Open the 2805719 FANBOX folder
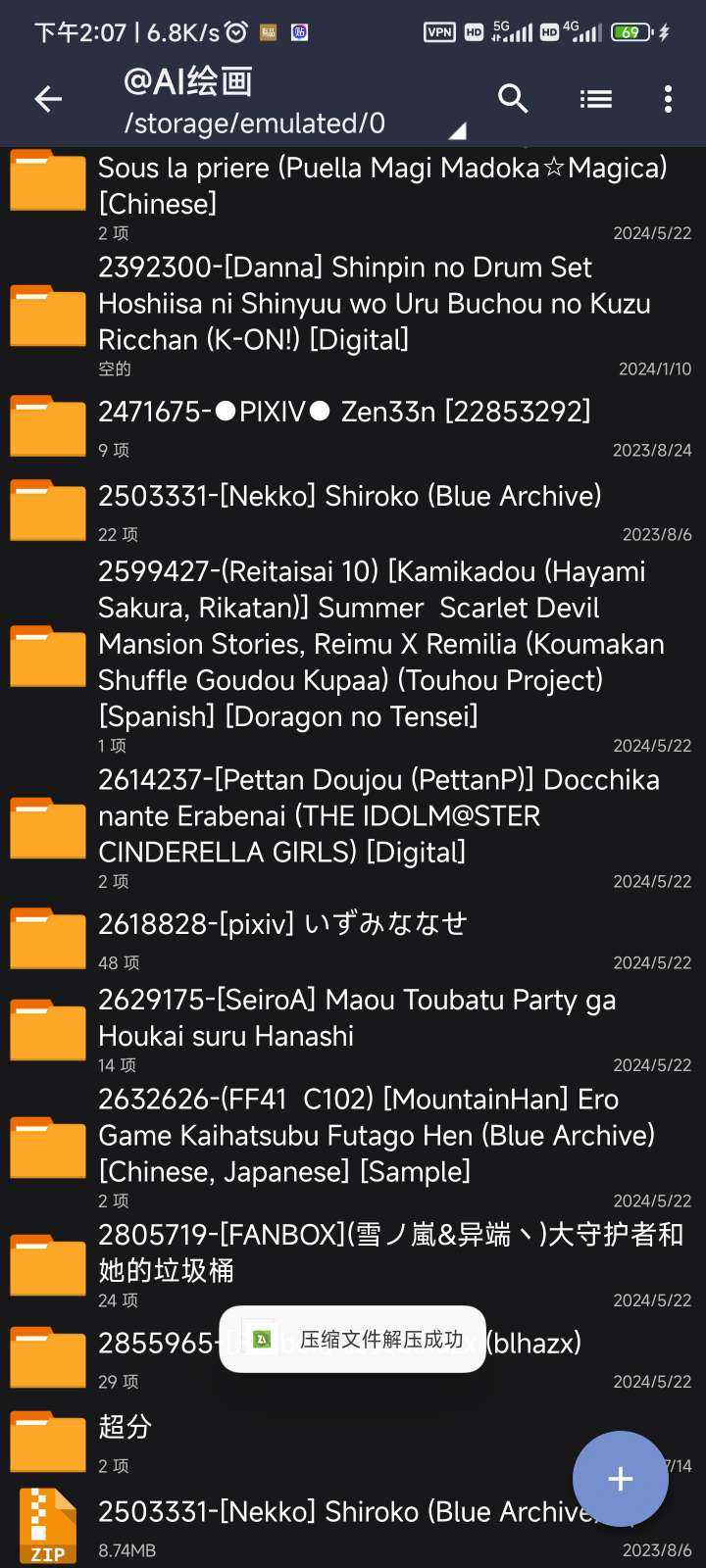706x1568 pixels. pyautogui.click(x=353, y=1264)
